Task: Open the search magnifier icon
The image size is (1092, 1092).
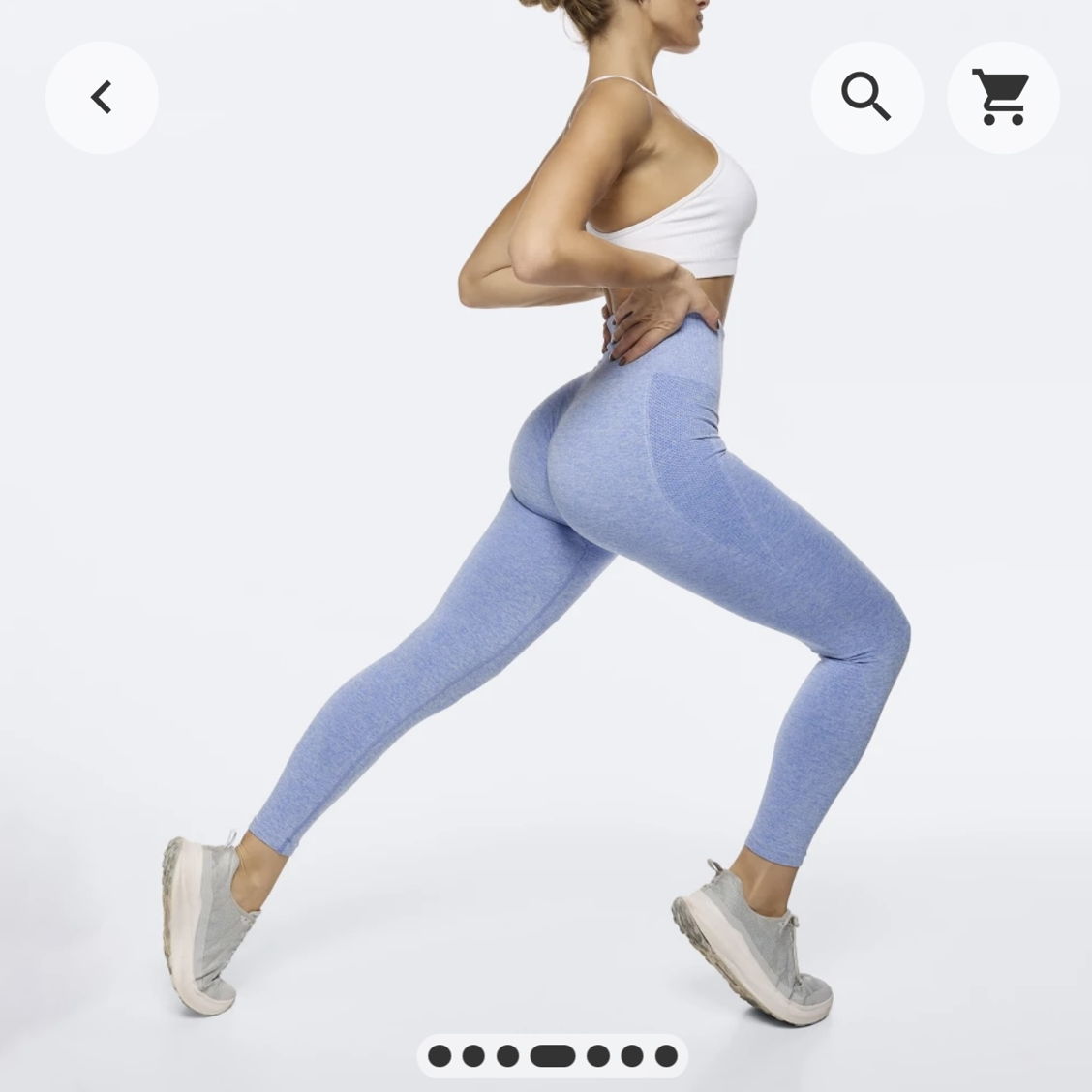Action: coord(866,97)
